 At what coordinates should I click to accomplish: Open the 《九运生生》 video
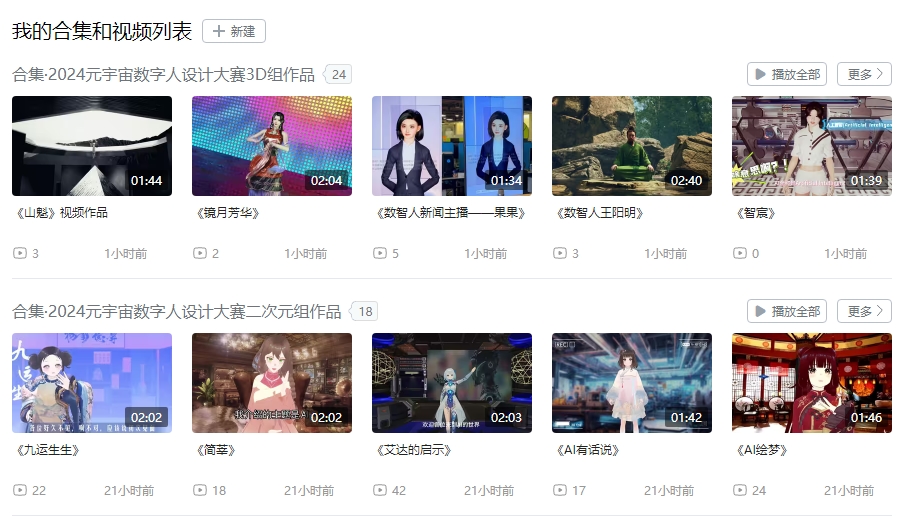click(x=92, y=383)
